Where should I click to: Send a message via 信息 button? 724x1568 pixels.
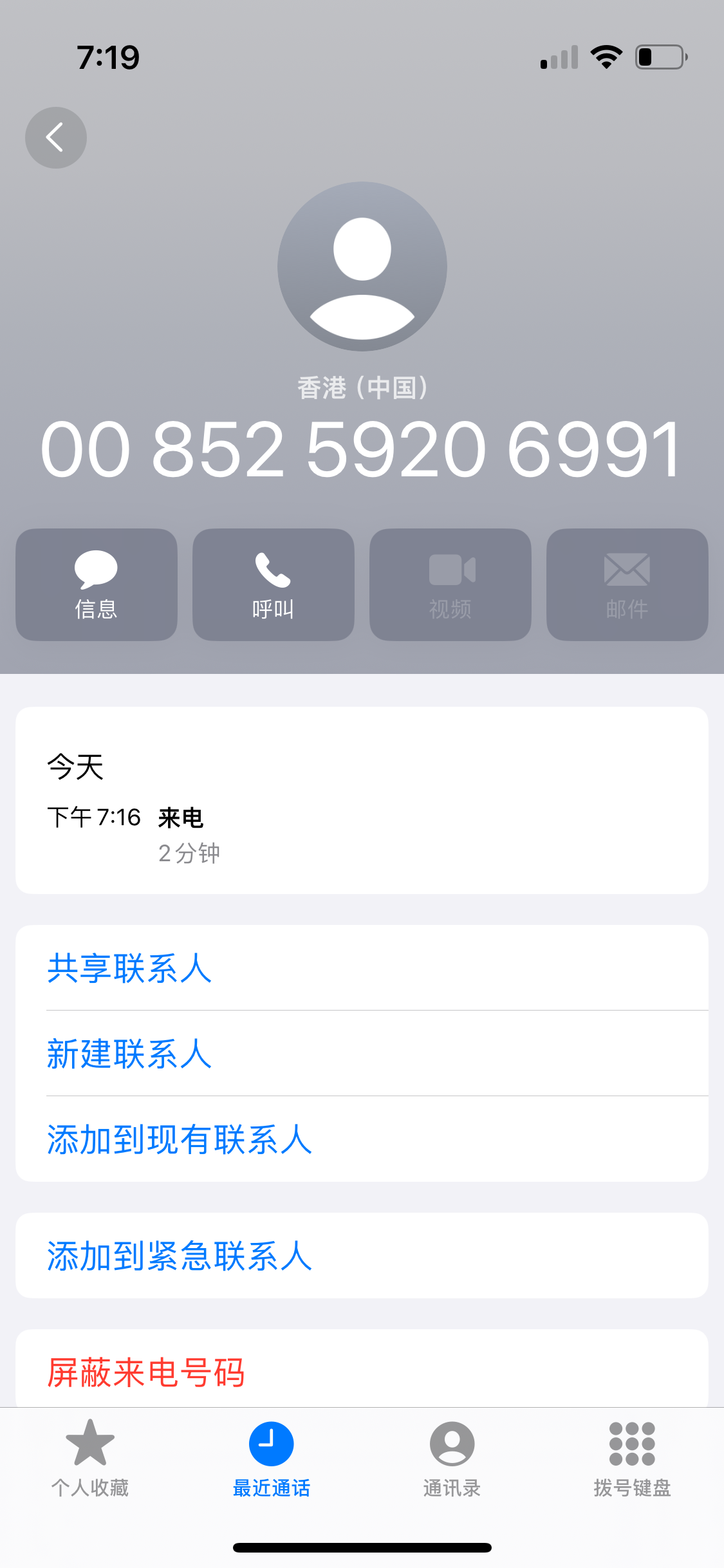coord(97,584)
